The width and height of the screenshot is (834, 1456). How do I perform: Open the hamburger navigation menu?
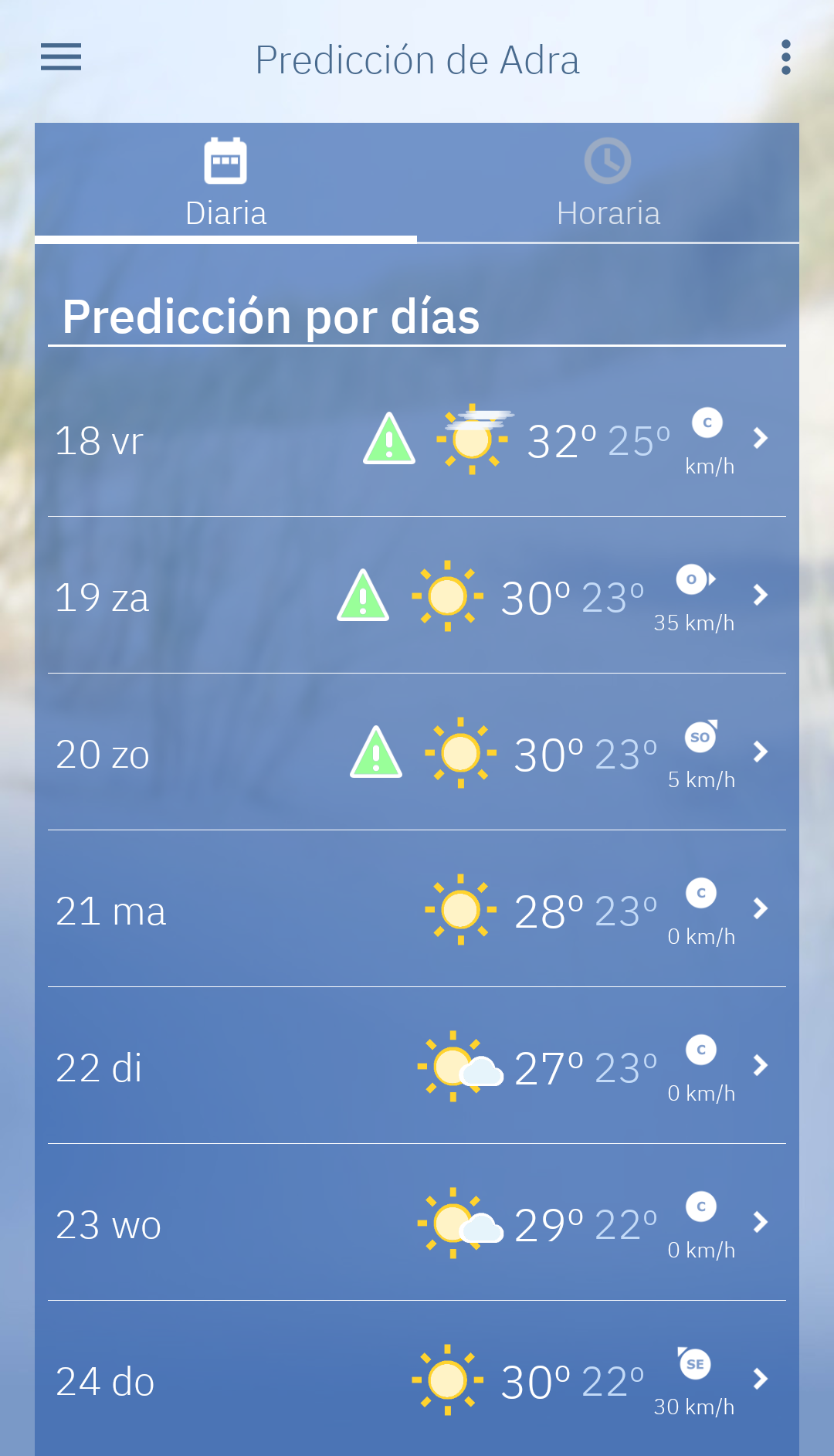point(61,57)
